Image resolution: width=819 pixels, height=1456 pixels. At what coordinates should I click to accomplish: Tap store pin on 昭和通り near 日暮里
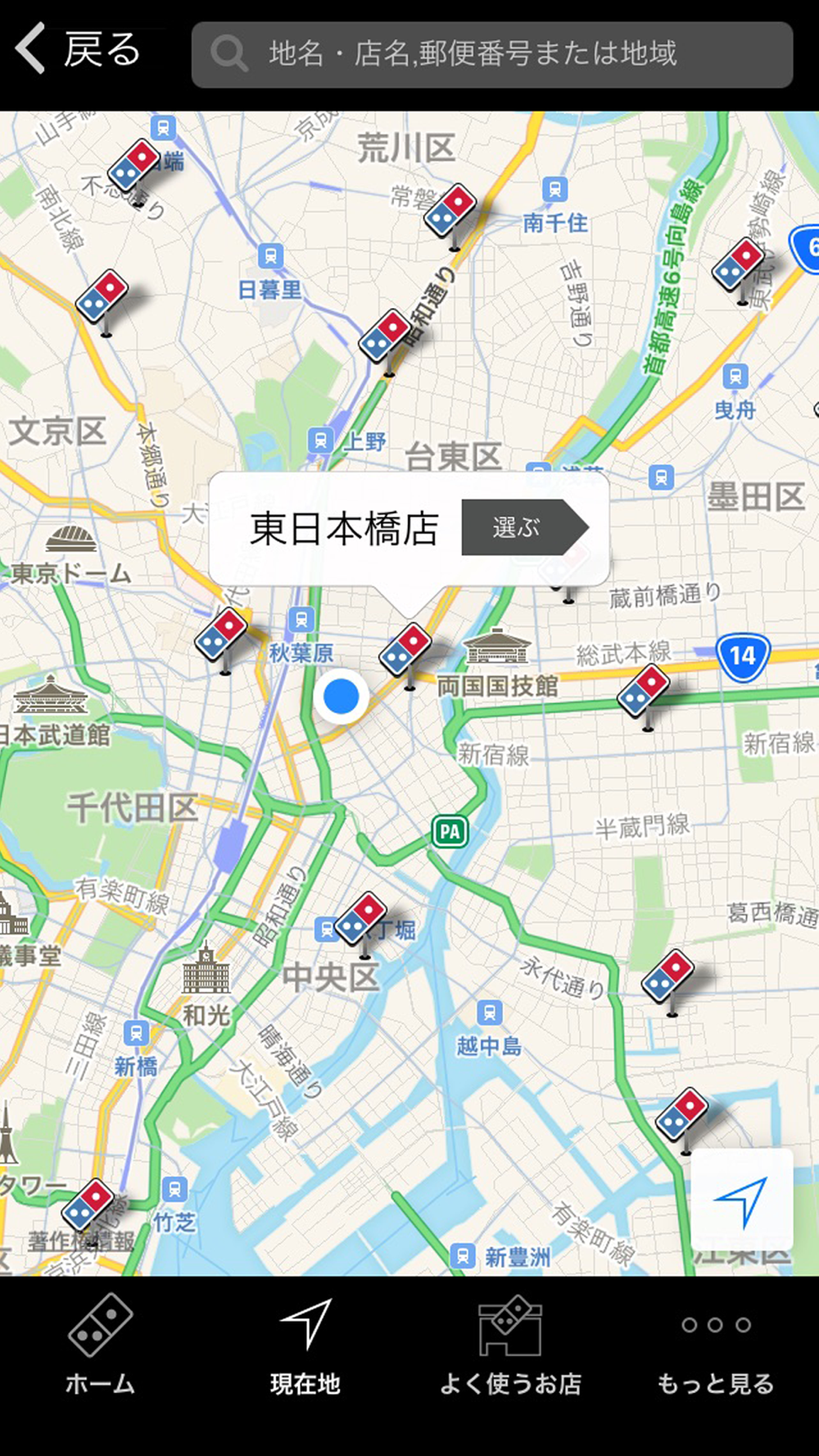(386, 340)
